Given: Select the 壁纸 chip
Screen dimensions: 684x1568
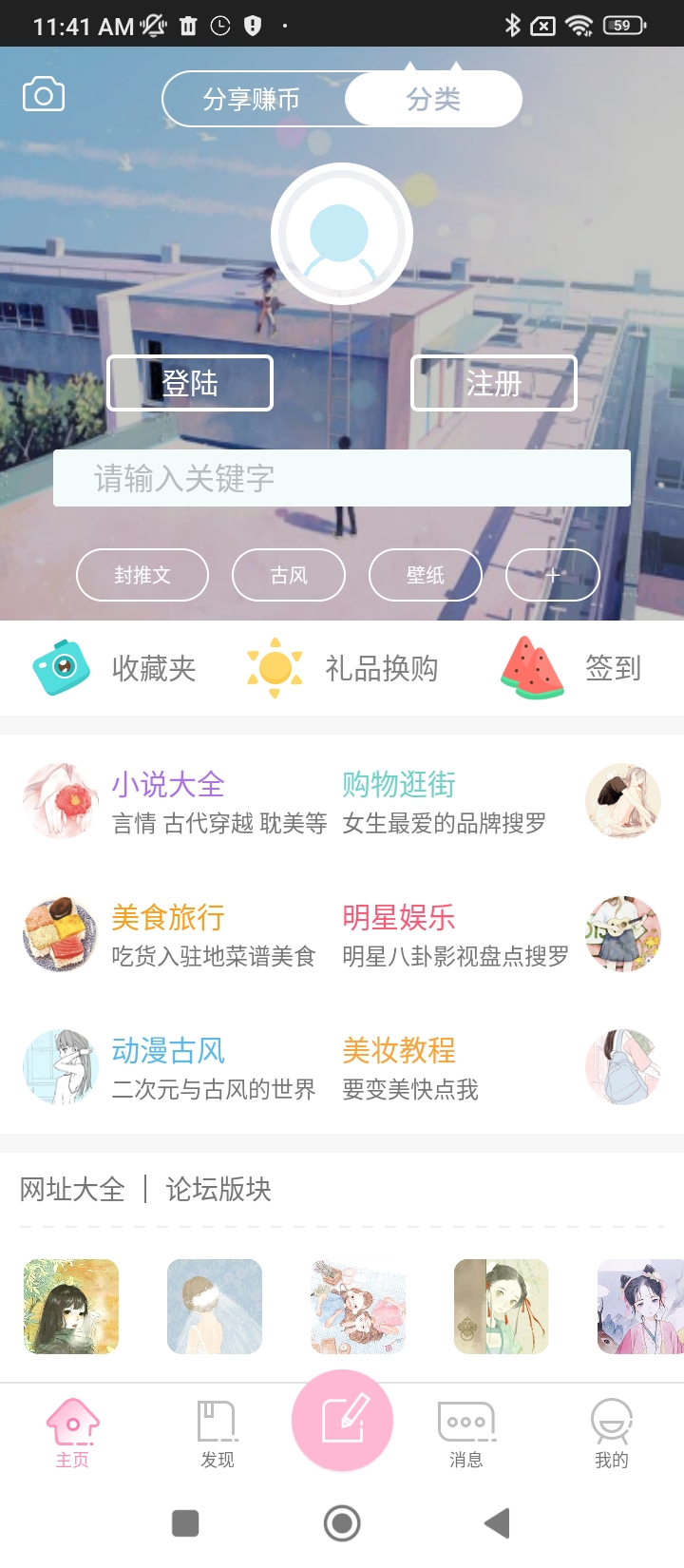Looking at the screenshot, I should pyautogui.click(x=426, y=575).
